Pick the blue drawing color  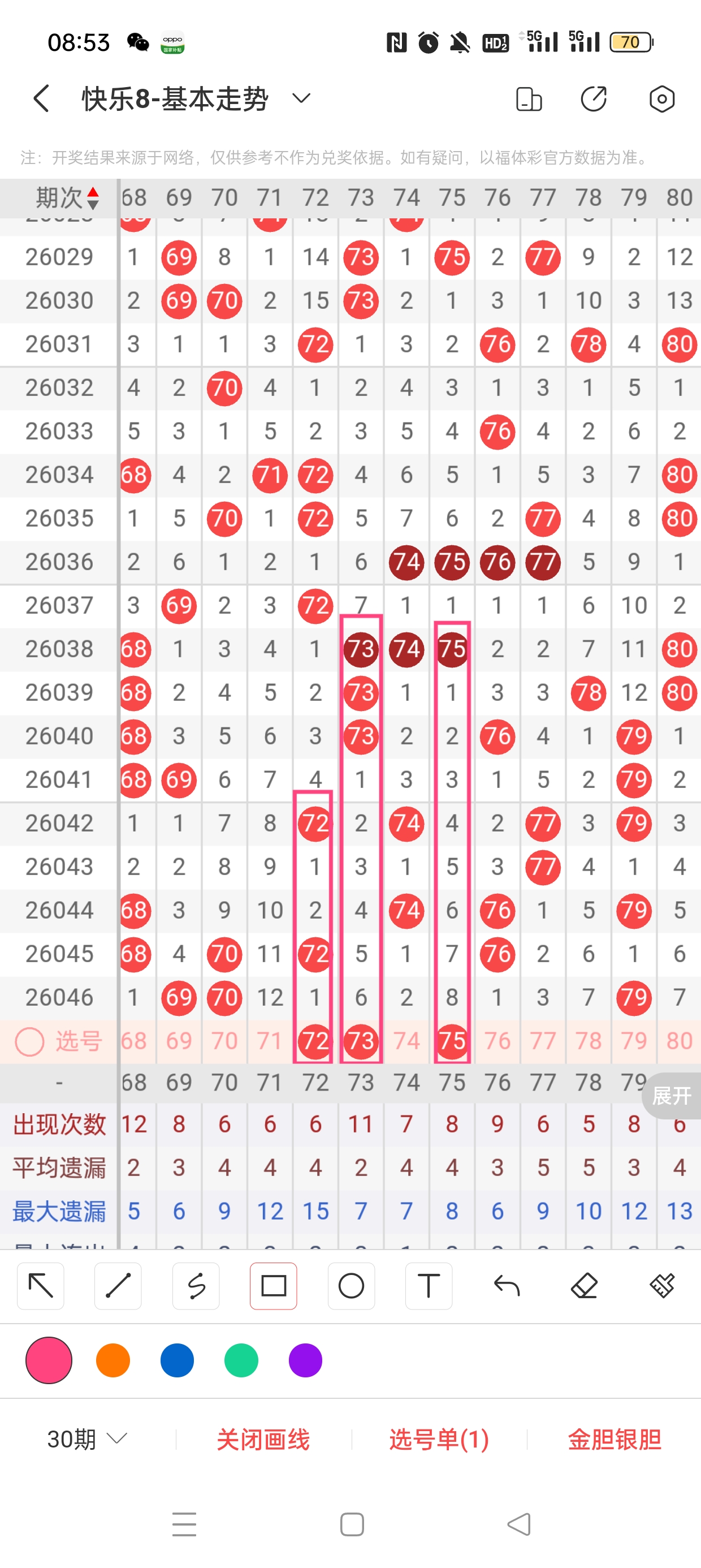click(177, 1360)
